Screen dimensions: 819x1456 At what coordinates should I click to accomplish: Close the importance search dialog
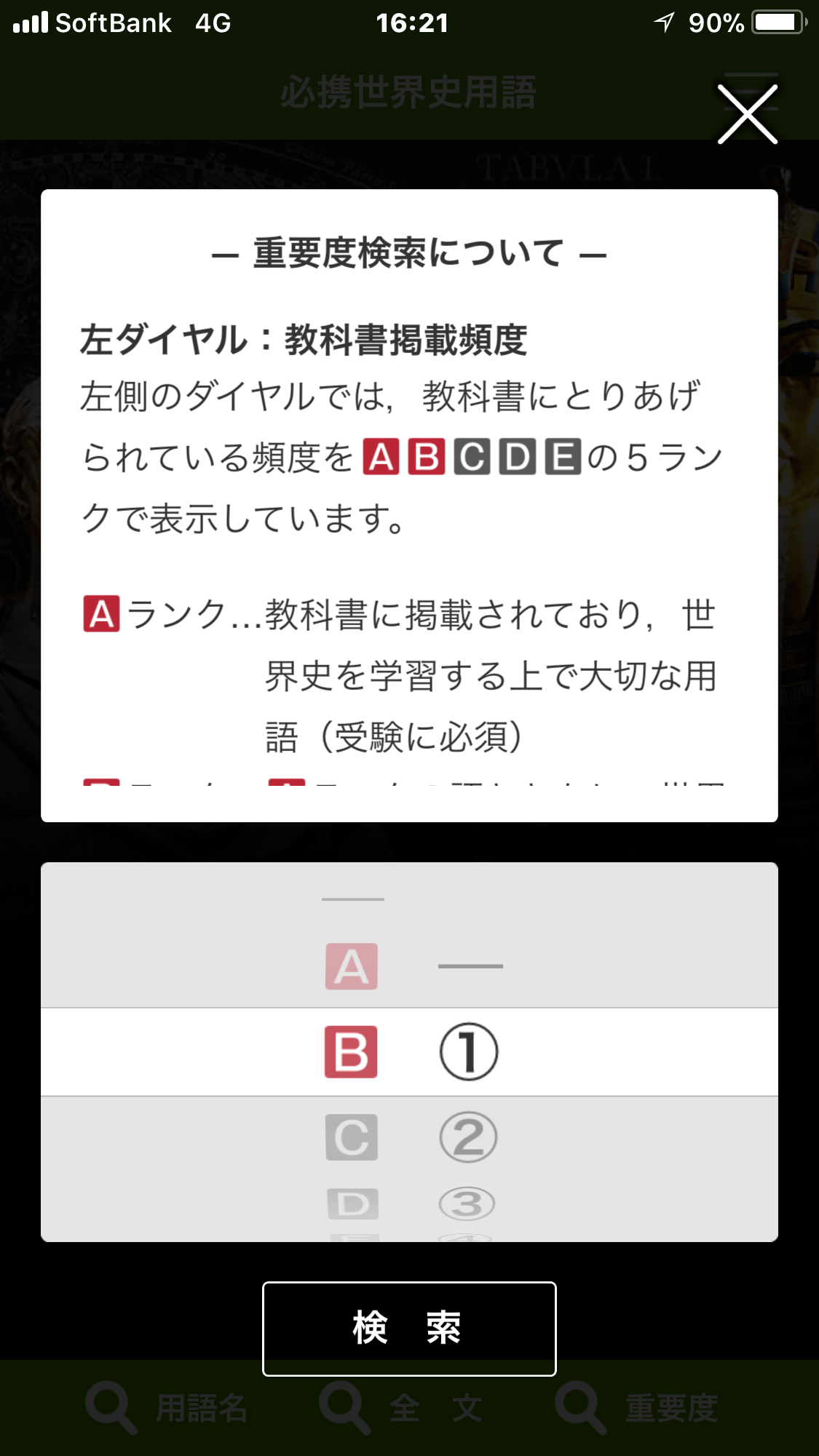click(748, 114)
